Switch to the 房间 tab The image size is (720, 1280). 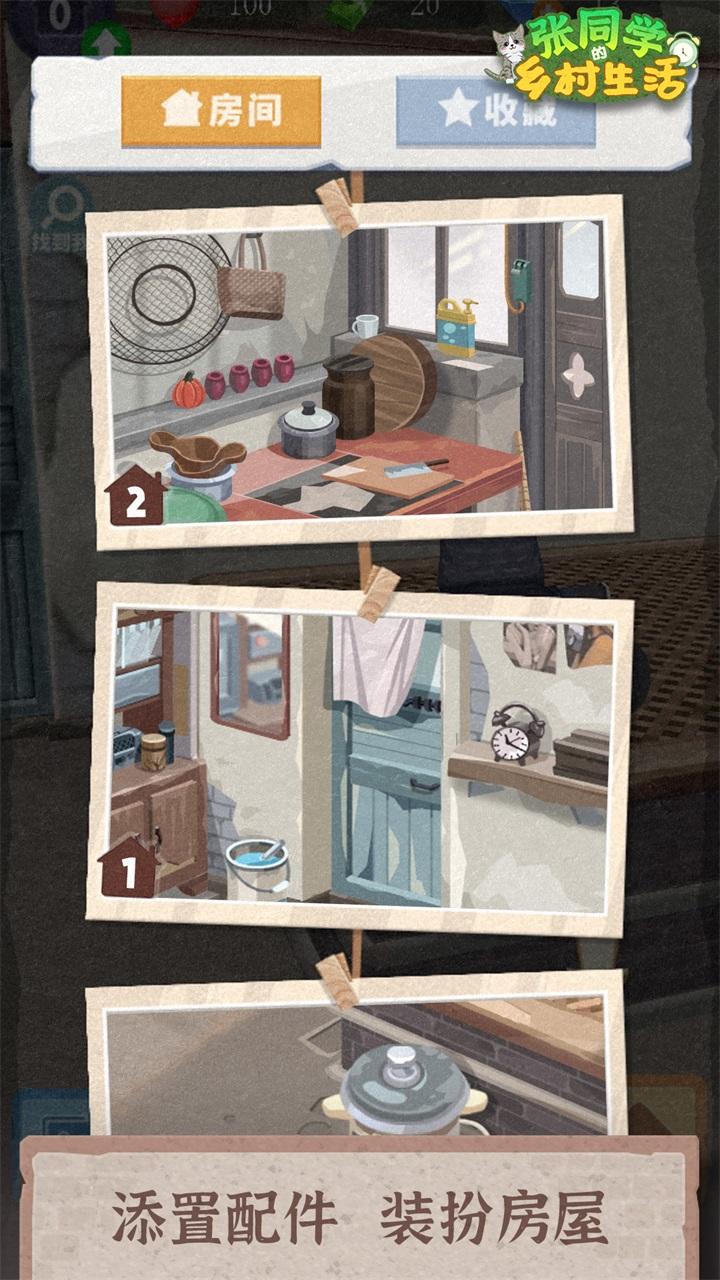[221, 111]
